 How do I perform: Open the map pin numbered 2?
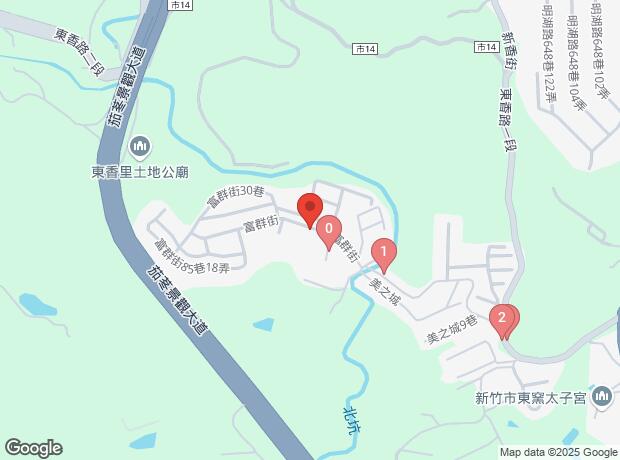(504, 319)
